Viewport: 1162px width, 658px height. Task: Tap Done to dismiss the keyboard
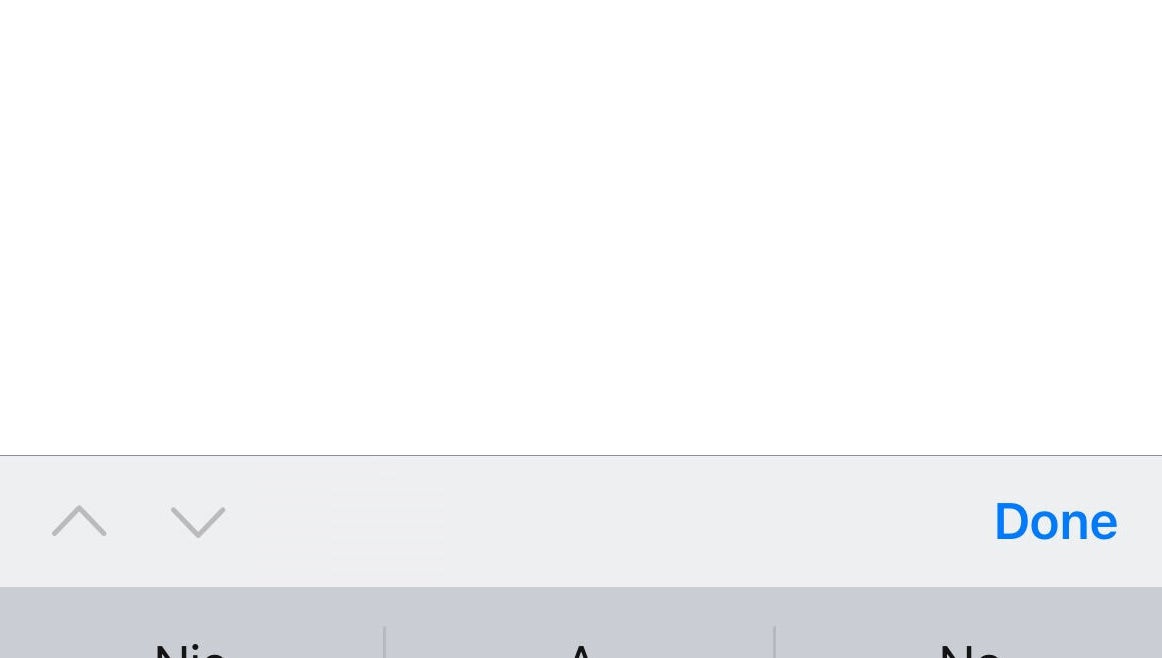coord(1055,521)
